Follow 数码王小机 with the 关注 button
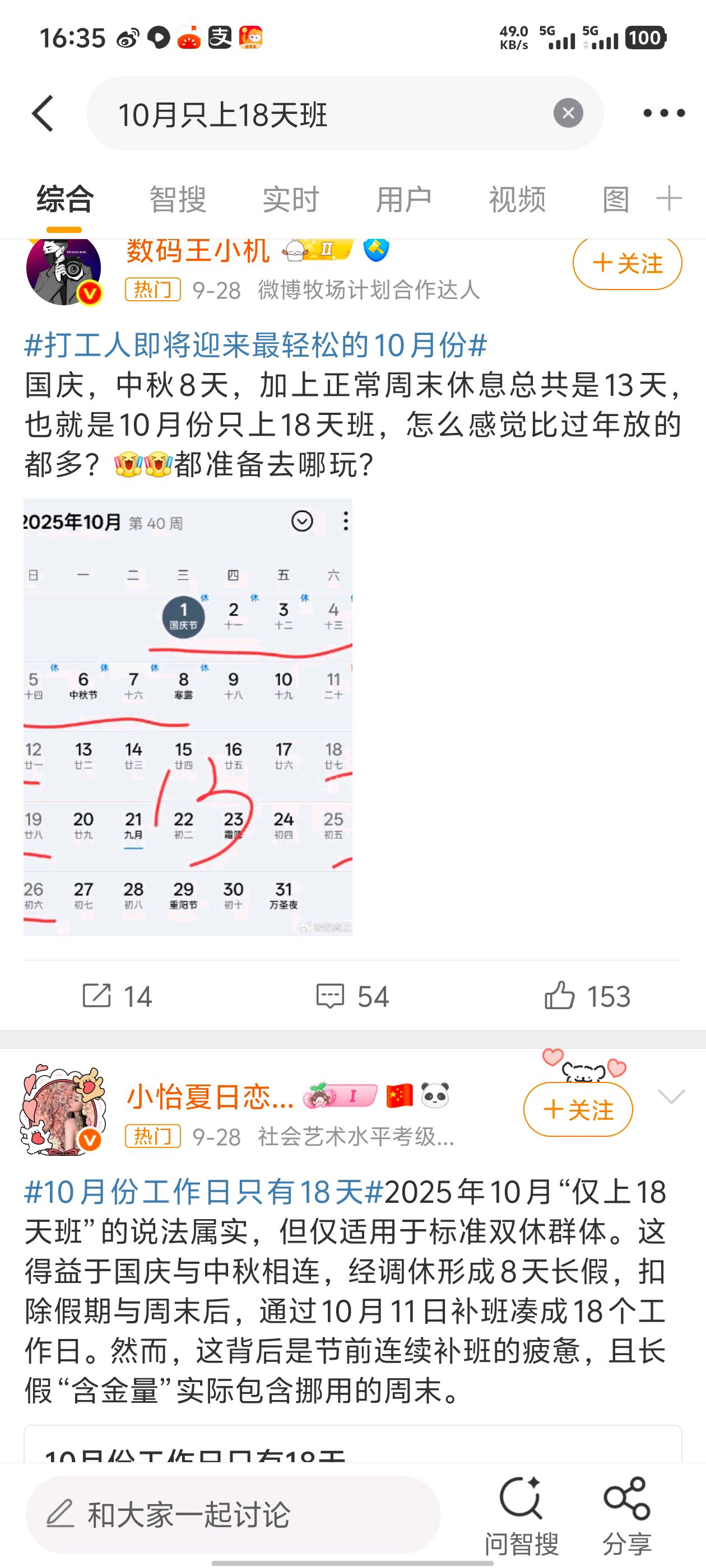Image resolution: width=706 pixels, height=1568 pixels. pyautogui.click(x=627, y=264)
